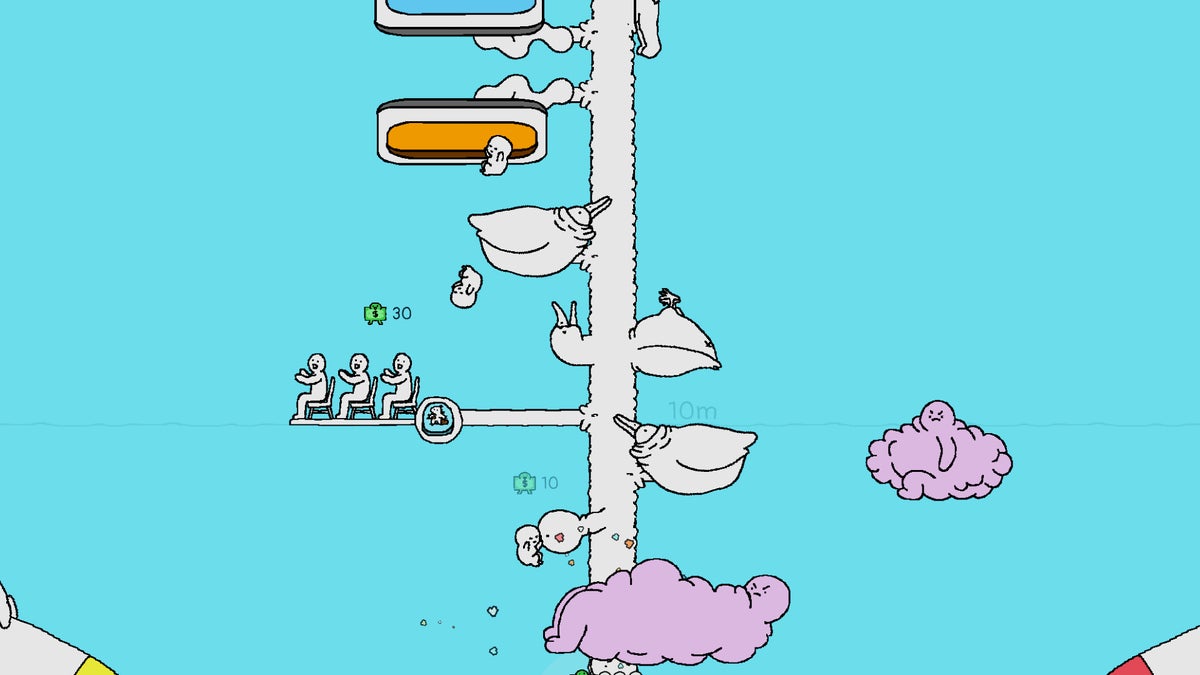Screen dimensions: 1200x675
Task: Tap the round badge beside the seated audience
Action: [438, 418]
